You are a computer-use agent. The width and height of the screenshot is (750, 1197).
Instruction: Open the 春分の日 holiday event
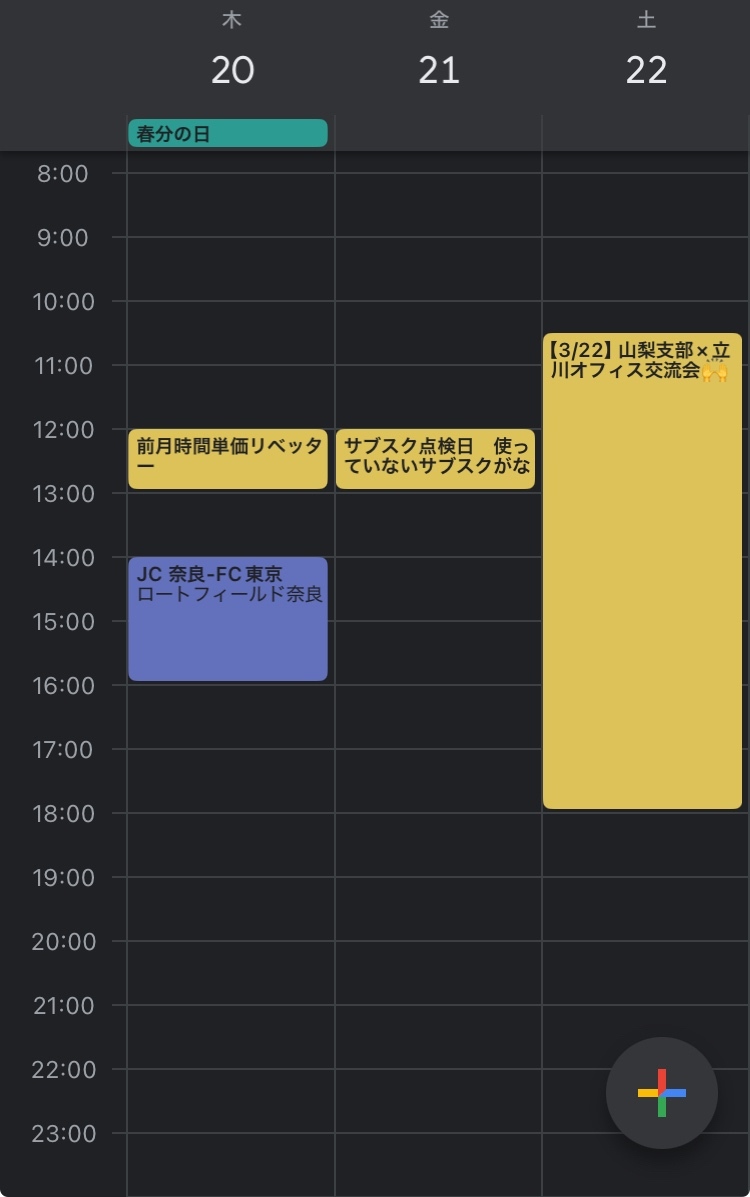pyautogui.click(x=227, y=132)
